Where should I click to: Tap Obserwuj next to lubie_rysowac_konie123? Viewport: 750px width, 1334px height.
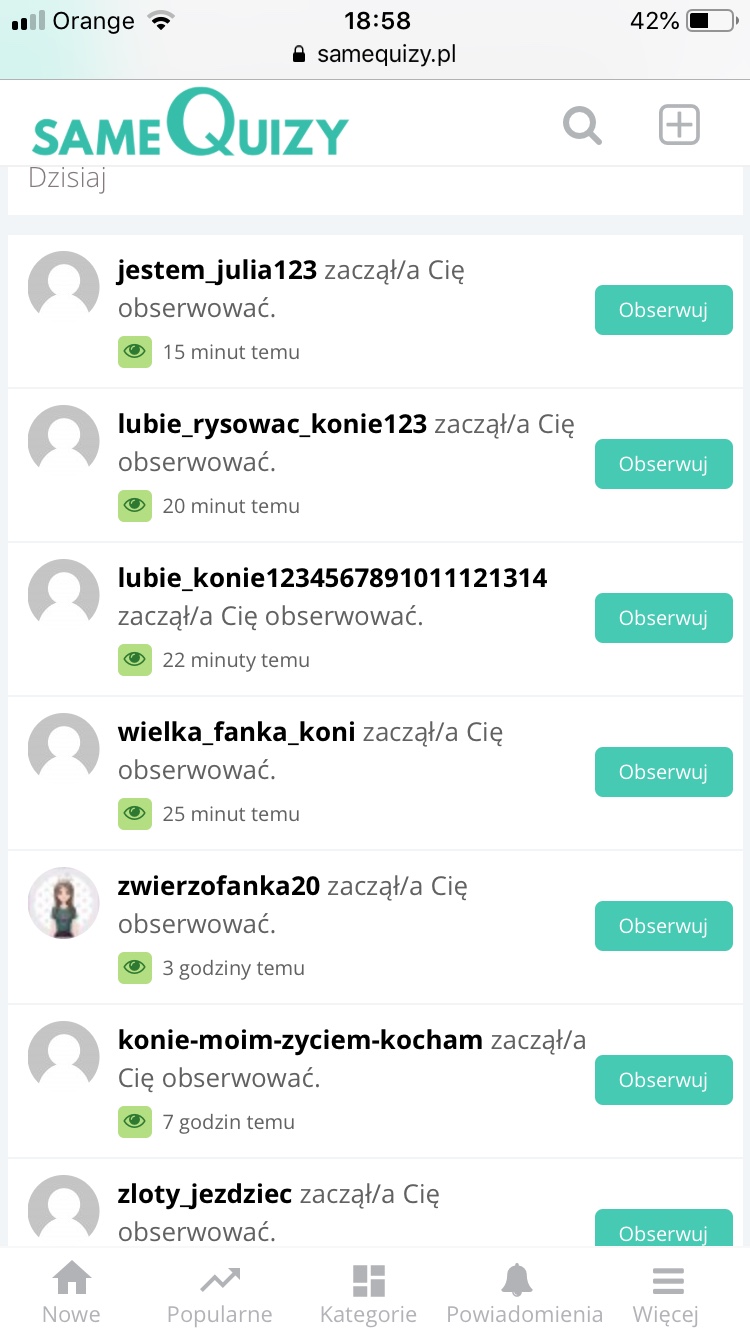coord(663,464)
